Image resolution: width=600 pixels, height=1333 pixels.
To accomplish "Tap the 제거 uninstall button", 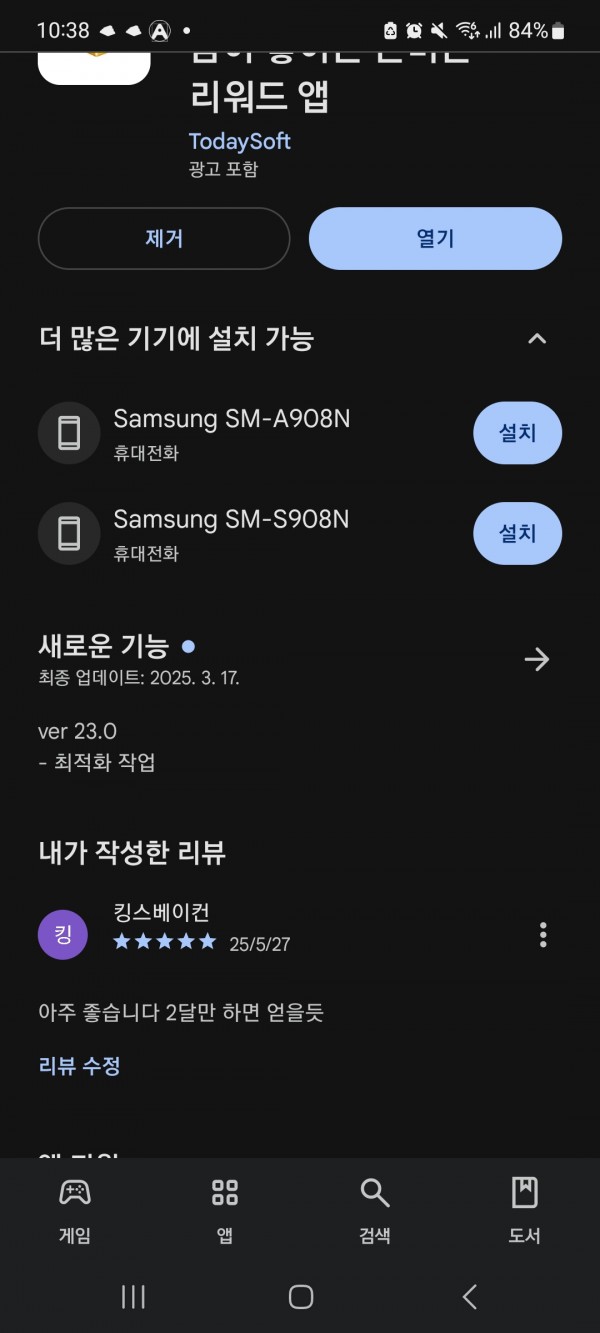I will 164,239.
